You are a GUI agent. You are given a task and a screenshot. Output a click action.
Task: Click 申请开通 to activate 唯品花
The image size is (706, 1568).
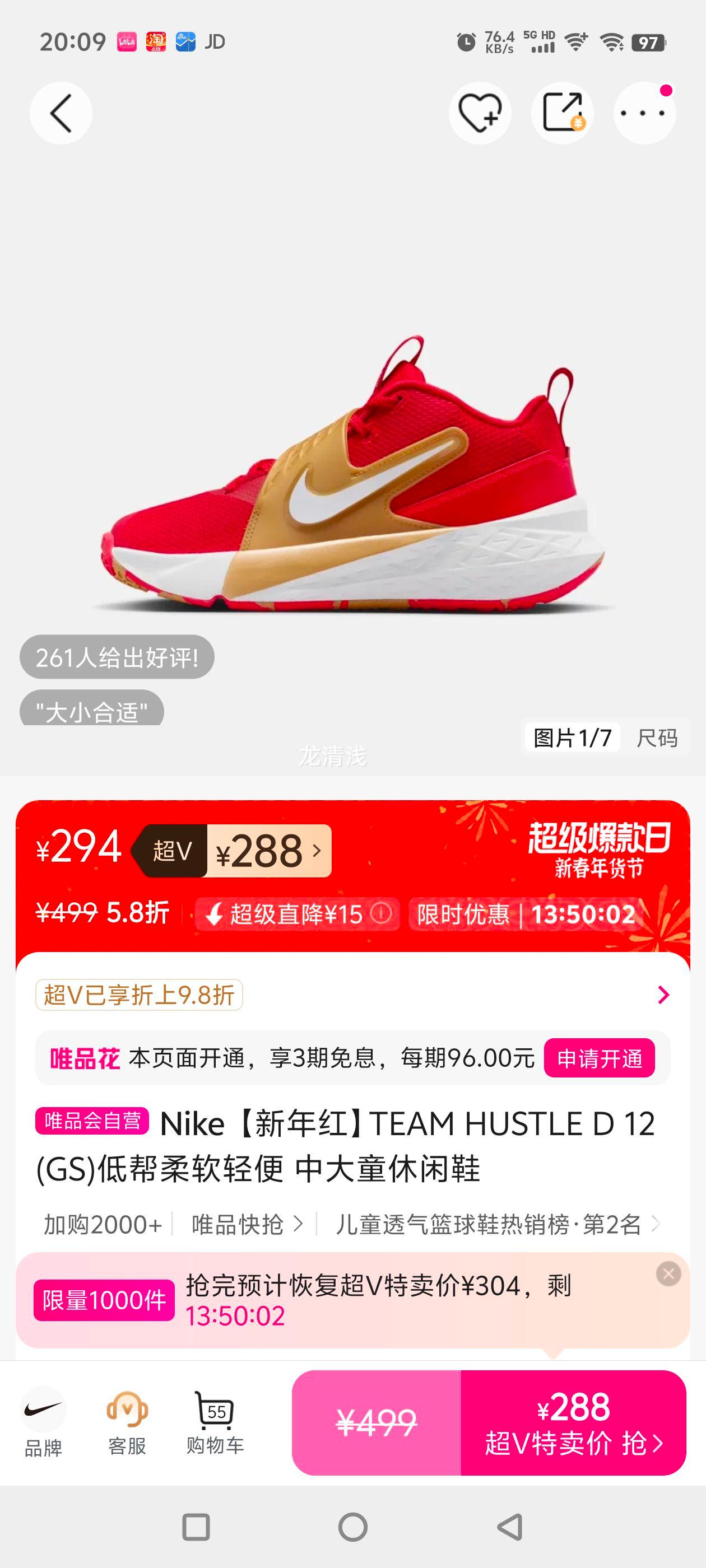click(x=600, y=1058)
